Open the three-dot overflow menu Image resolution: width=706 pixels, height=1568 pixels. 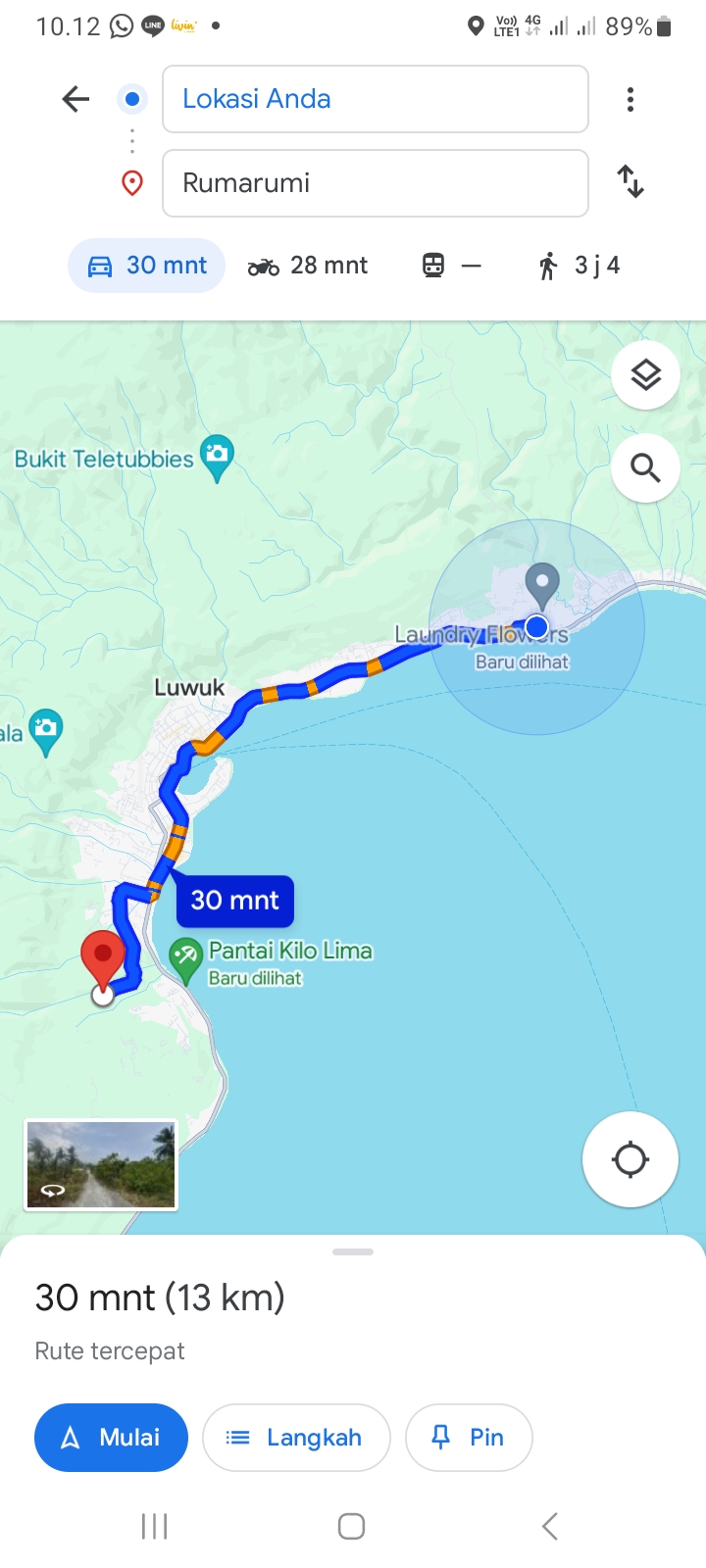click(x=630, y=99)
